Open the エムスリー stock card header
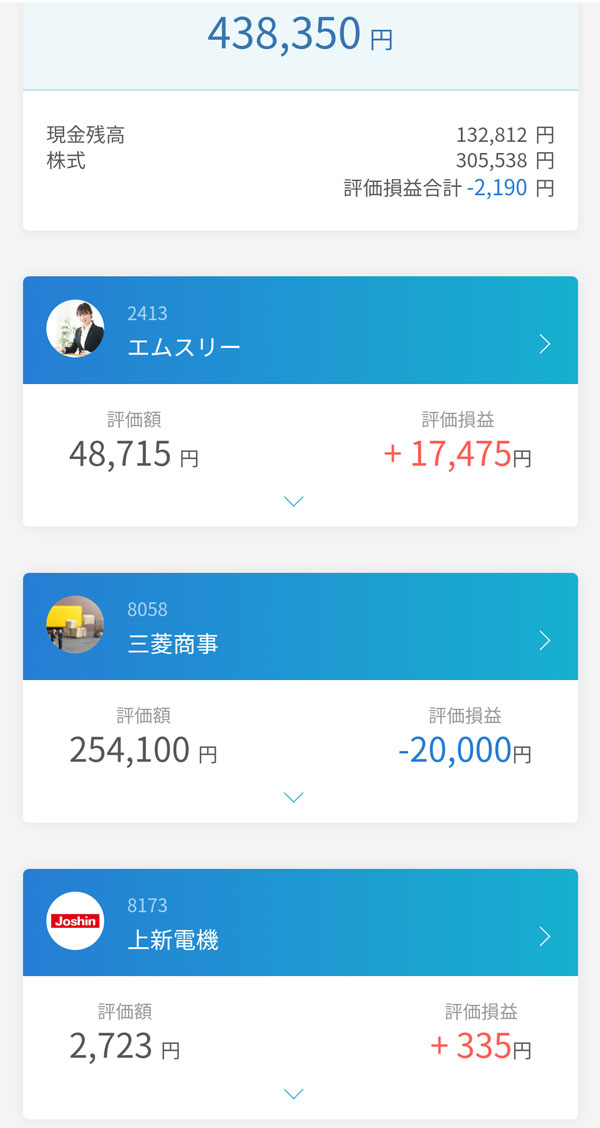This screenshot has height=1128, width=600. 300,331
